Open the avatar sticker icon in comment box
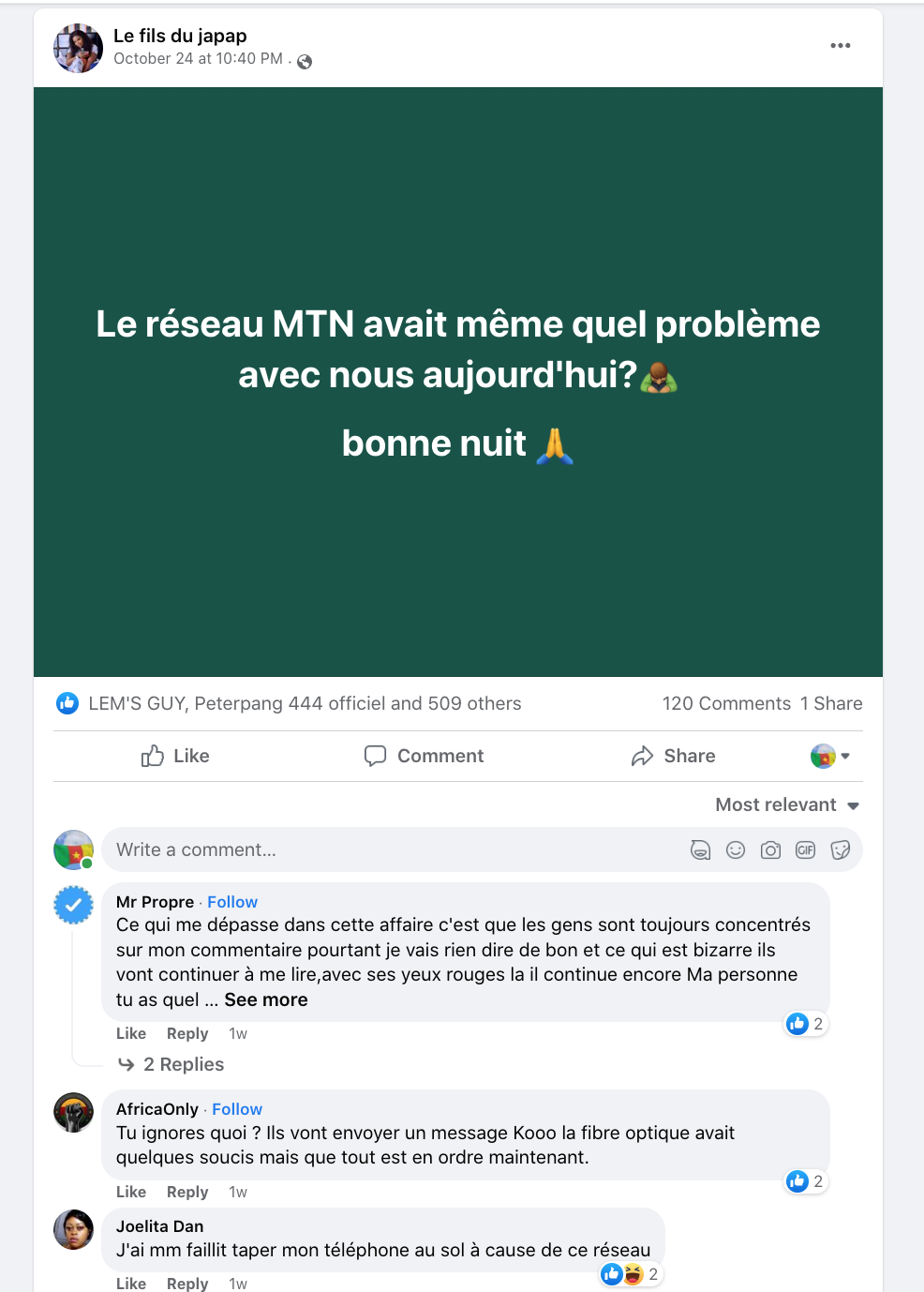This screenshot has height=1292, width=924. 700,850
